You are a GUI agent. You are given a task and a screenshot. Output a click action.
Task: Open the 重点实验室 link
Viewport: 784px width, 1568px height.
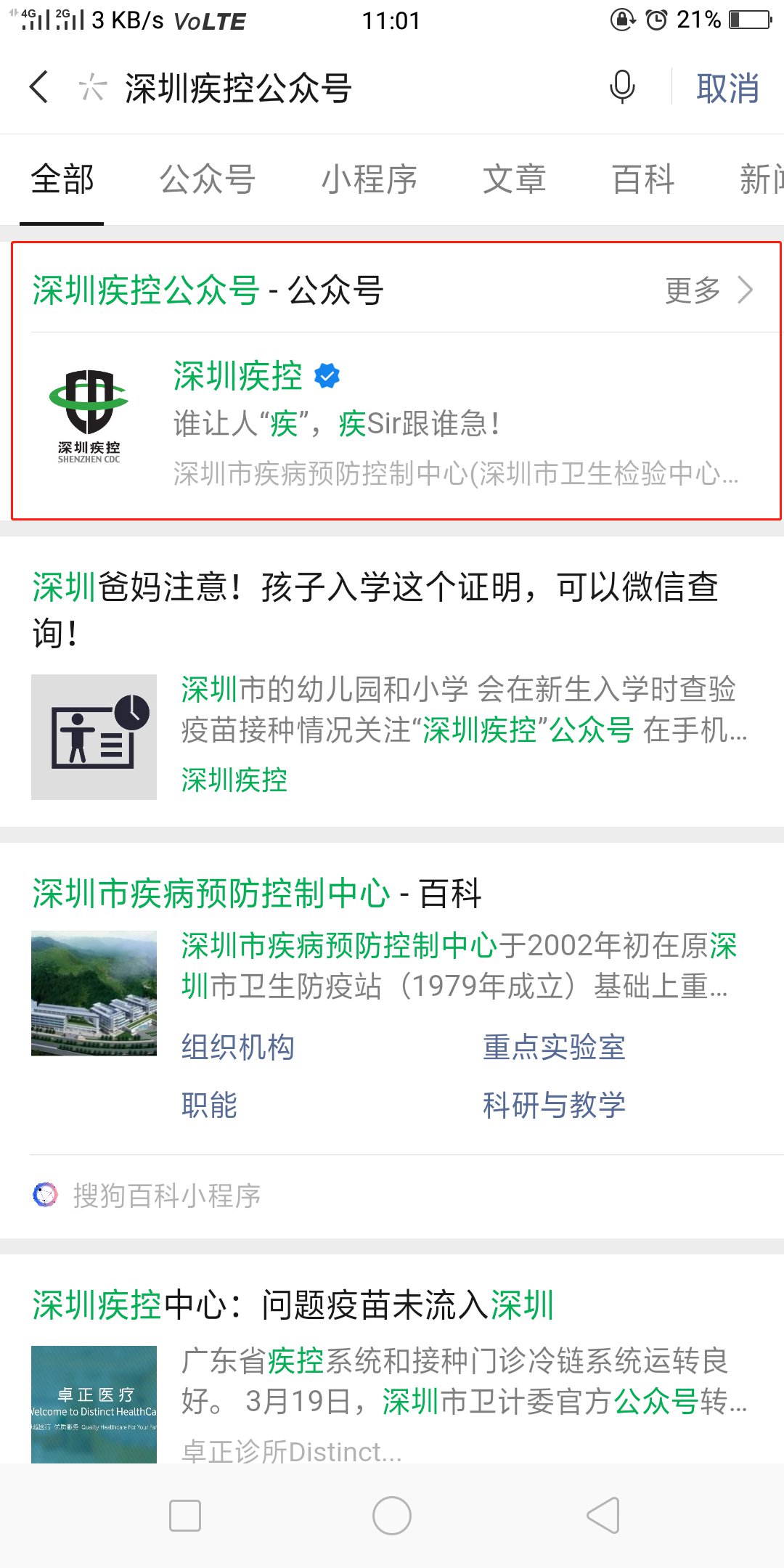pos(554,1048)
